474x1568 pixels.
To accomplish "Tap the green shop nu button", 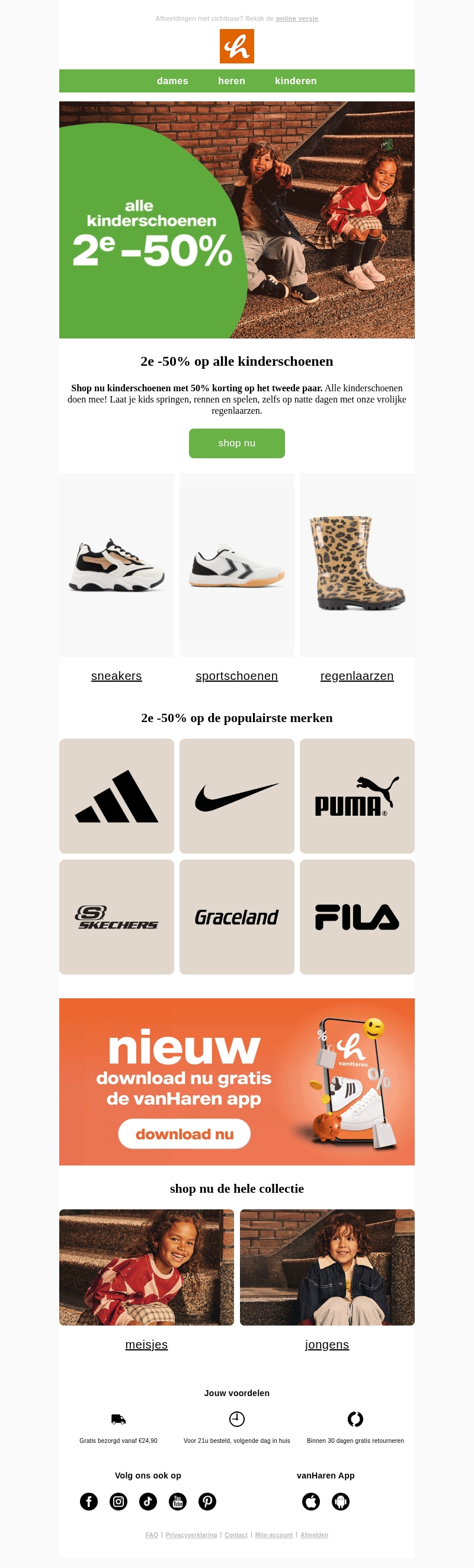I will (236, 443).
